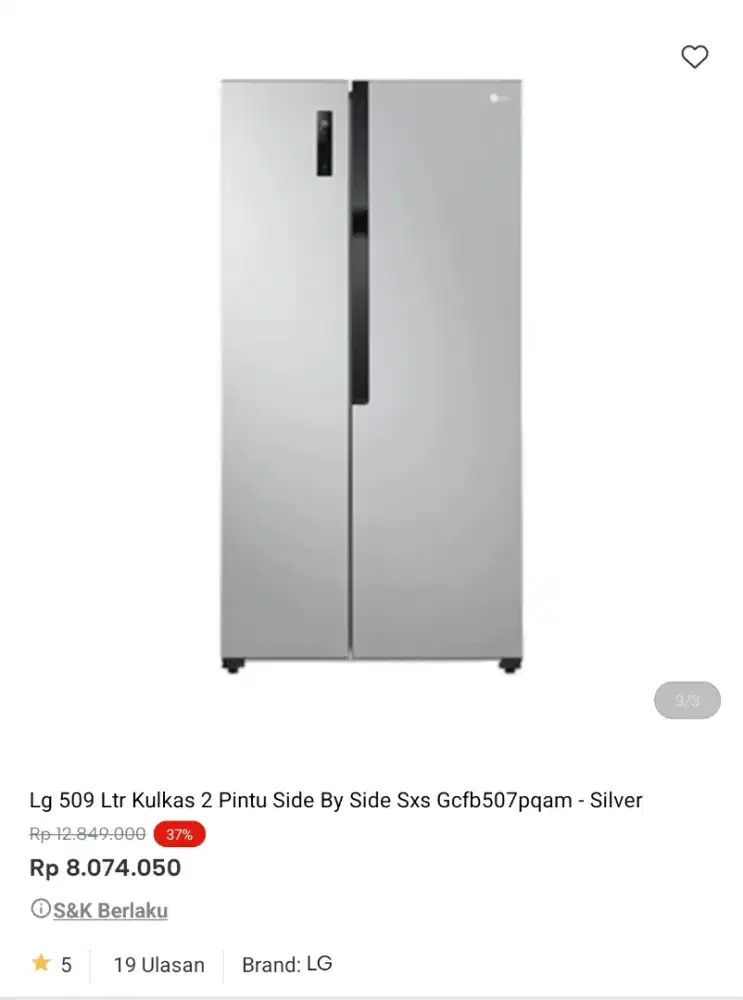
Task: Add this LG fridge to wishlist
Action: [x=694, y=57]
